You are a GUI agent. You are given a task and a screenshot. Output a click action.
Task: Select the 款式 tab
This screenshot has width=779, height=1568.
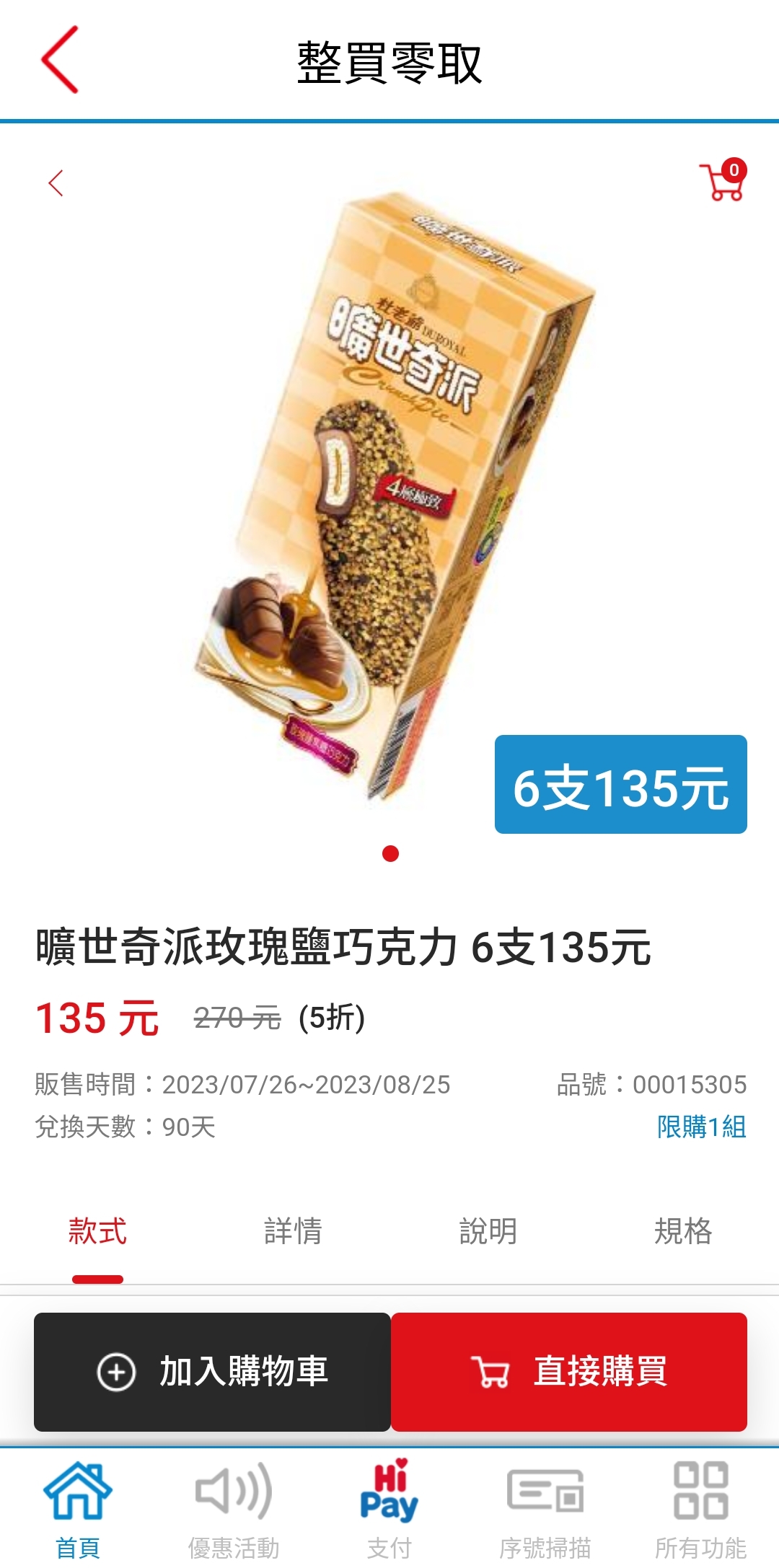(97, 1232)
